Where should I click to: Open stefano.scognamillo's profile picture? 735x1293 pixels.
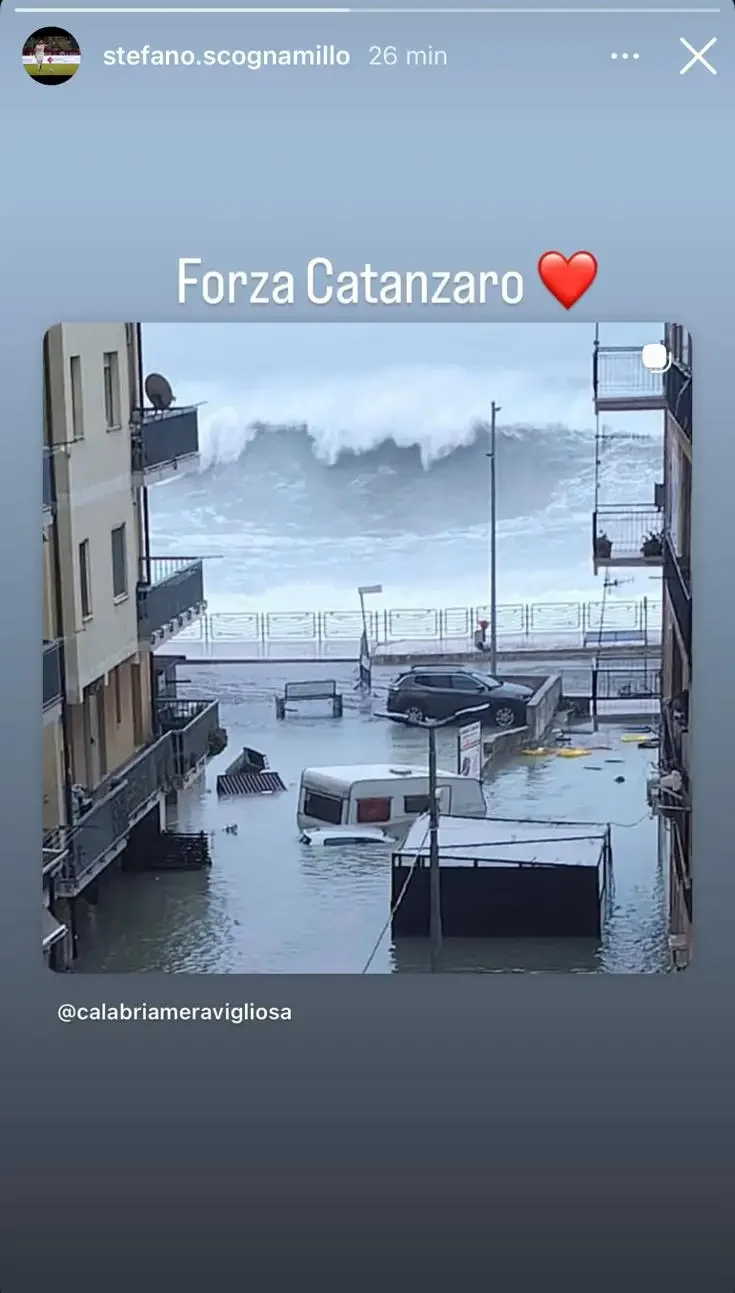pyautogui.click(x=51, y=56)
